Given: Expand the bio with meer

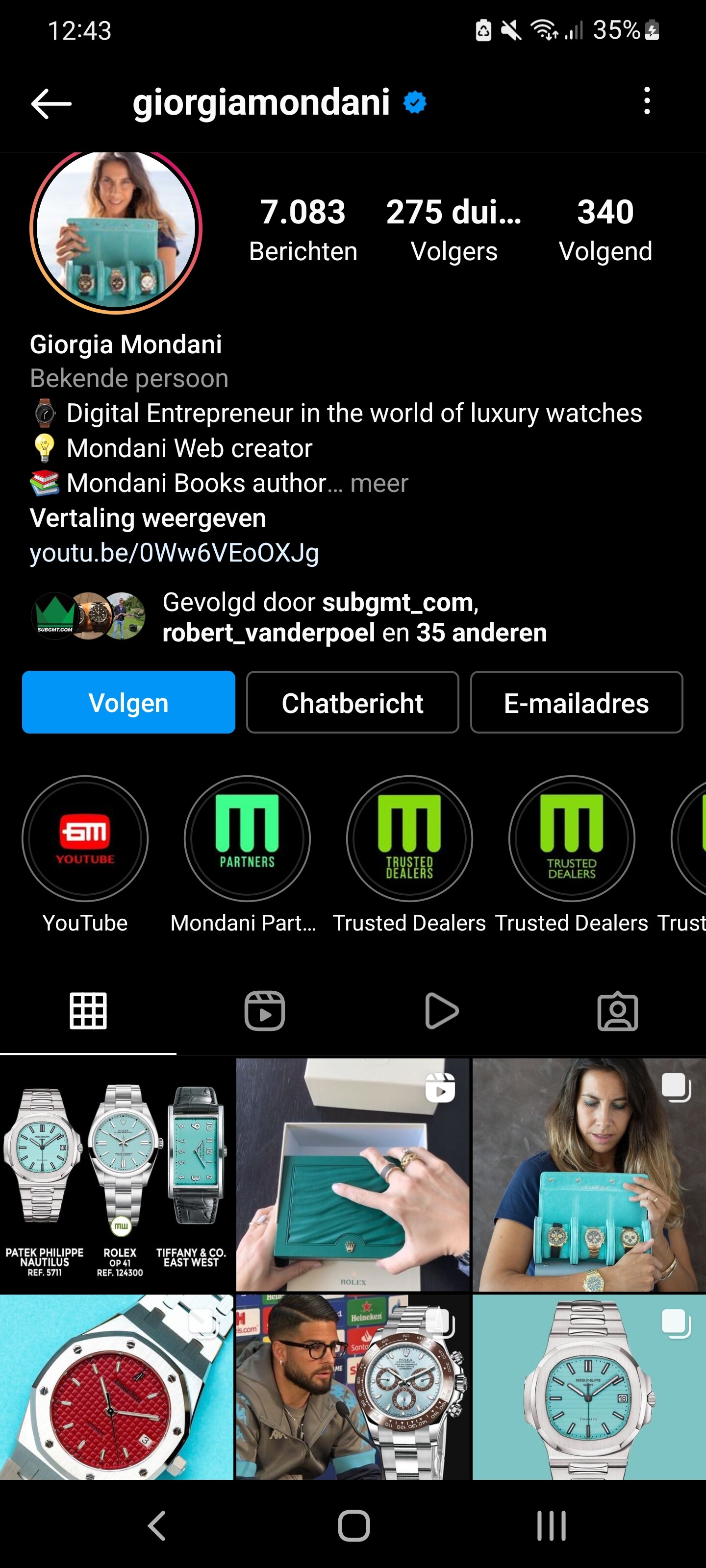Looking at the screenshot, I should coord(379,483).
